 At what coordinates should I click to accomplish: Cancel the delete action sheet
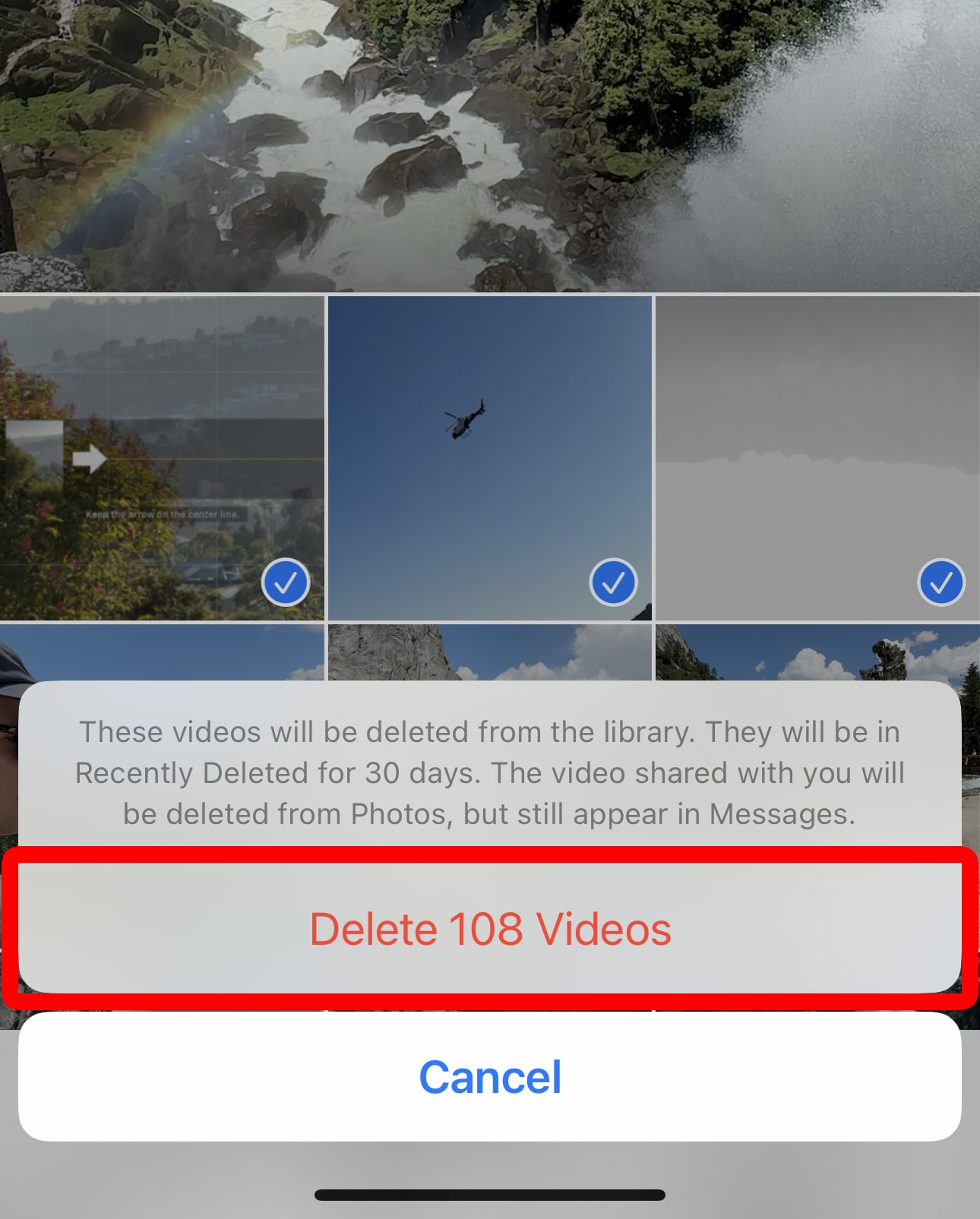pos(490,1076)
